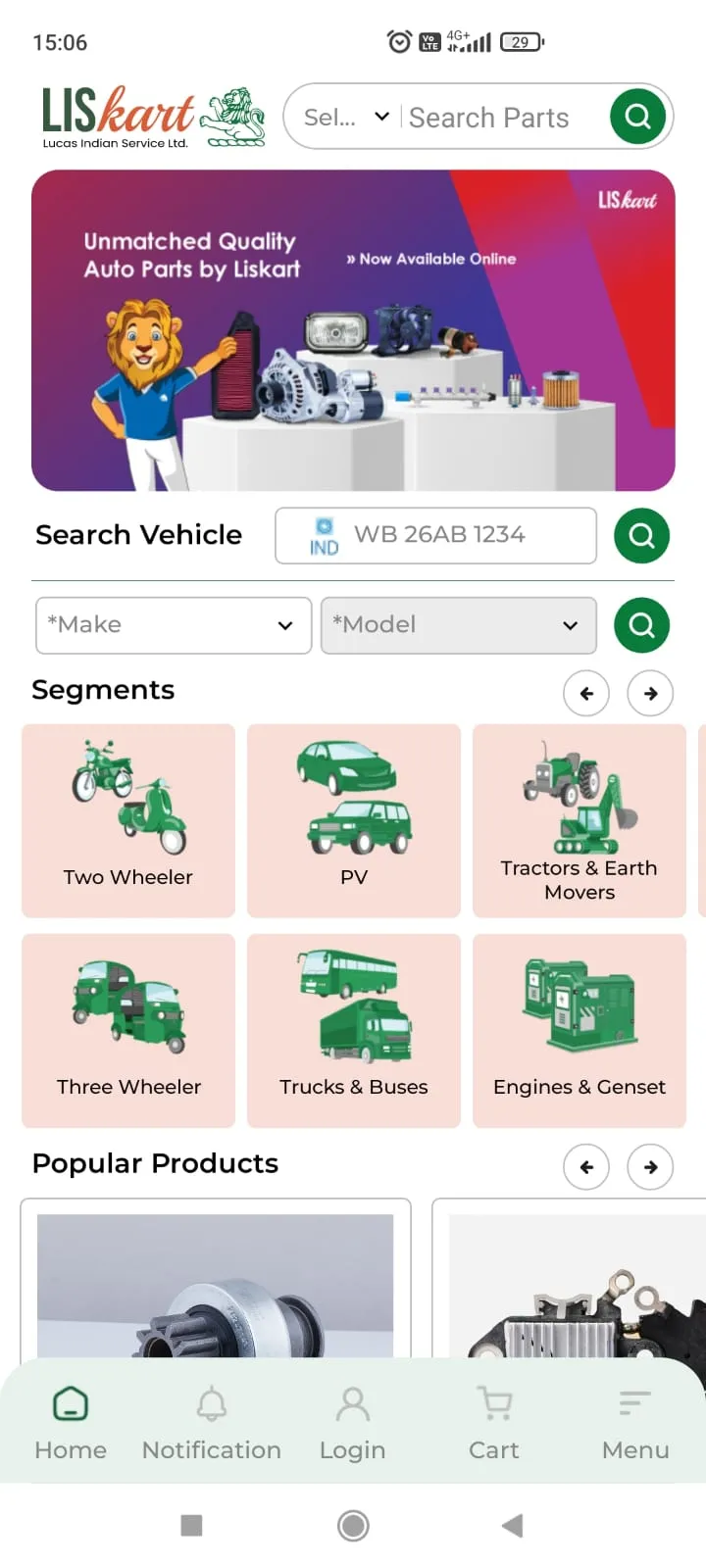The width and height of the screenshot is (706, 1568).
Task: Open the Two Wheeler segment
Action: (128, 820)
